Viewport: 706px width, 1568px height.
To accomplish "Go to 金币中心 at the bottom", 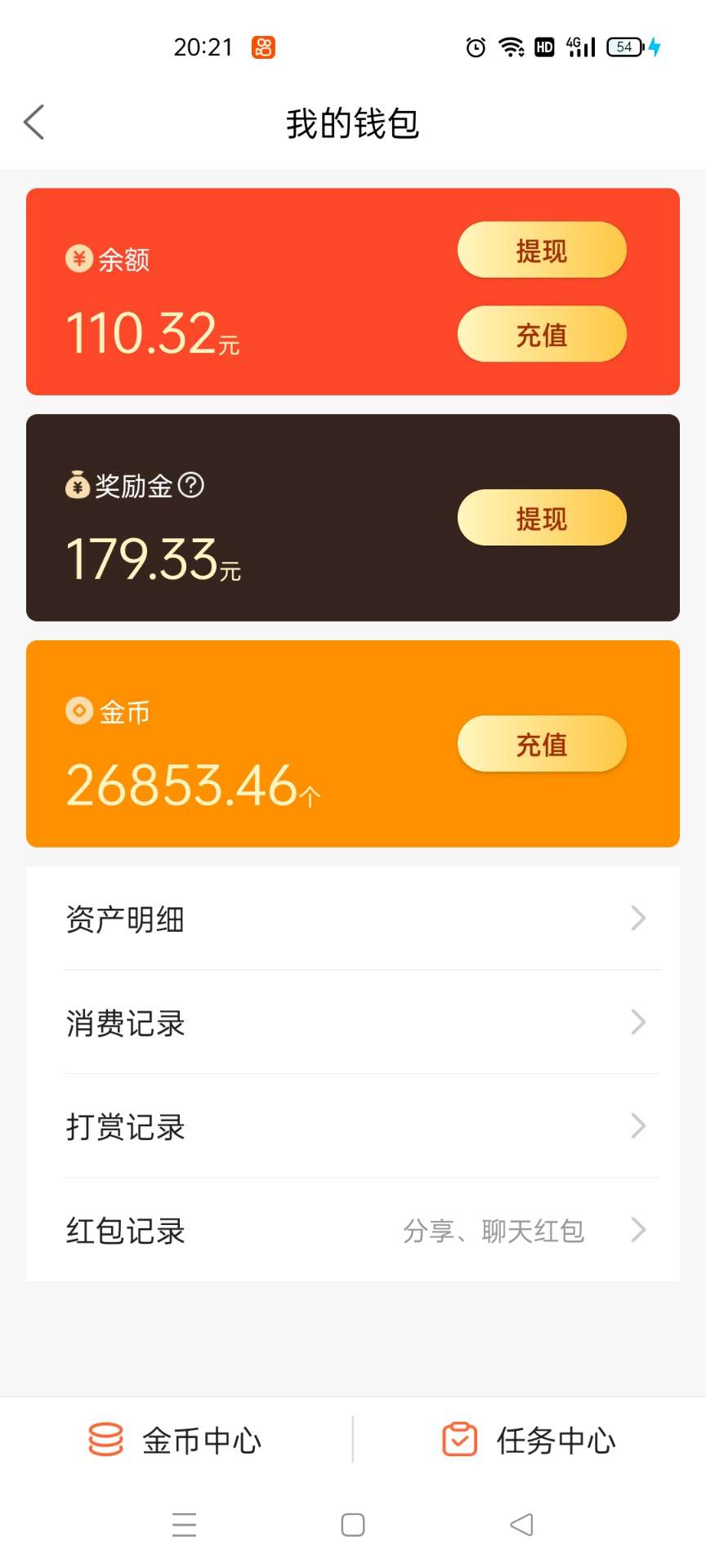I will pyautogui.click(x=176, y=1440).
